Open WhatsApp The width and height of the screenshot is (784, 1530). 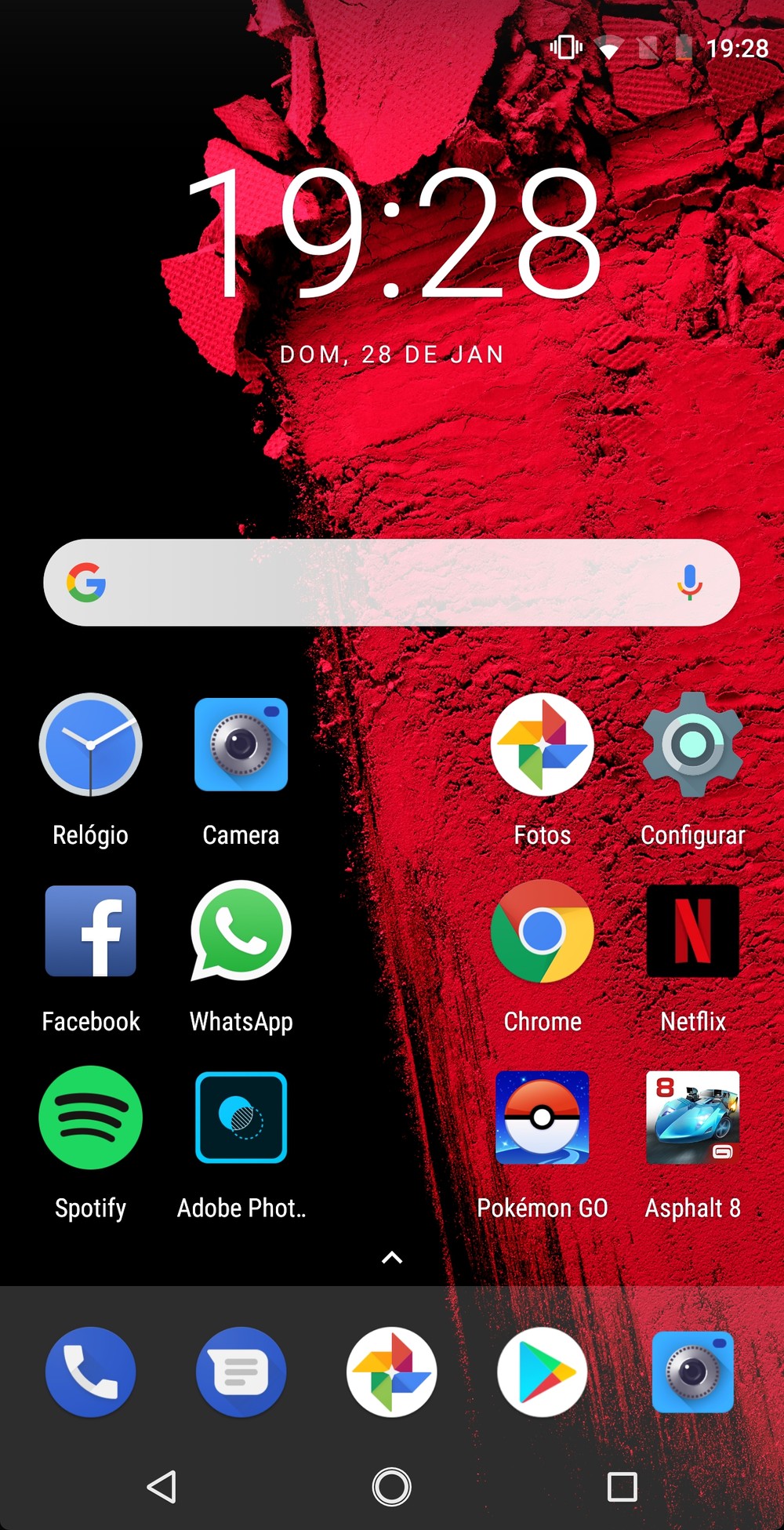pos(241,932)
